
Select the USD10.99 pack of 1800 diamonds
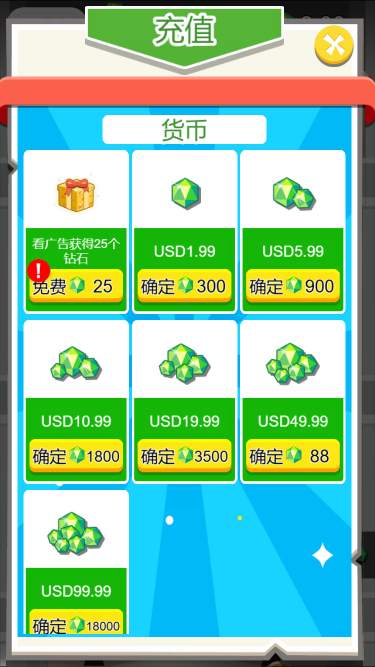(x=76, y=456)
